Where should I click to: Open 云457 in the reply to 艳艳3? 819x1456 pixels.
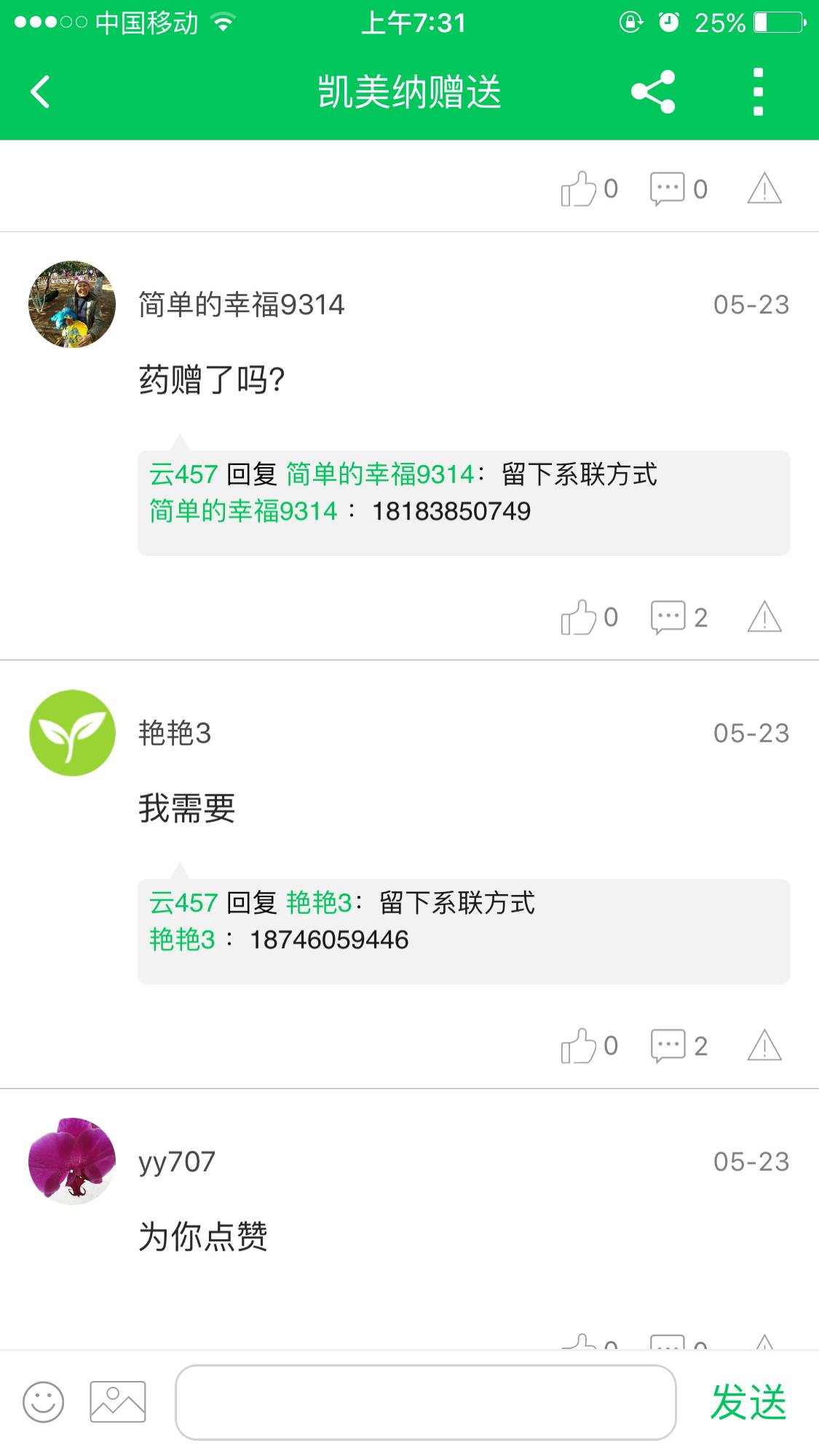tap(183, 903)
